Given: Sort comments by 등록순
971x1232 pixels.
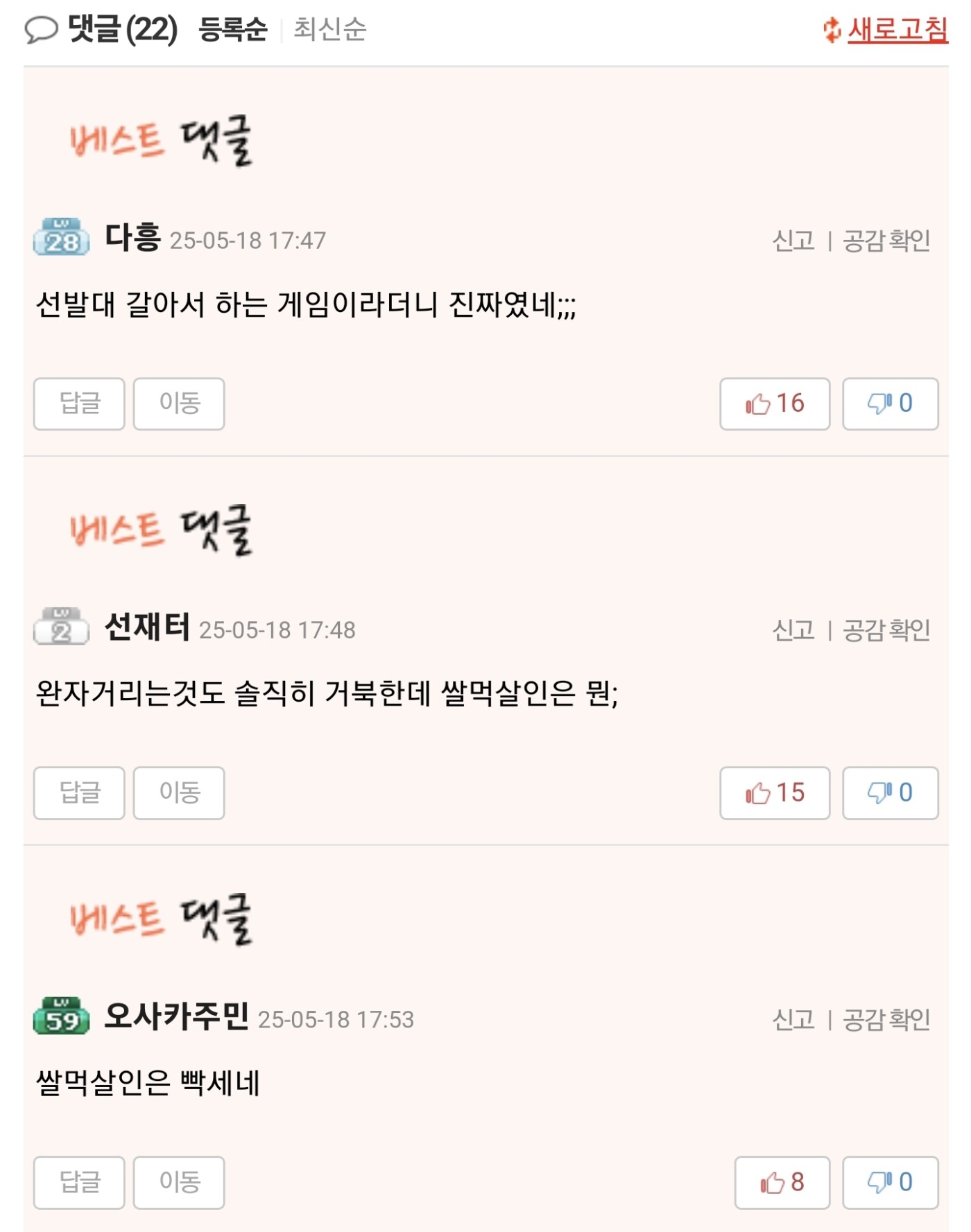Looking at the screenshot, I should click(232, 29).
